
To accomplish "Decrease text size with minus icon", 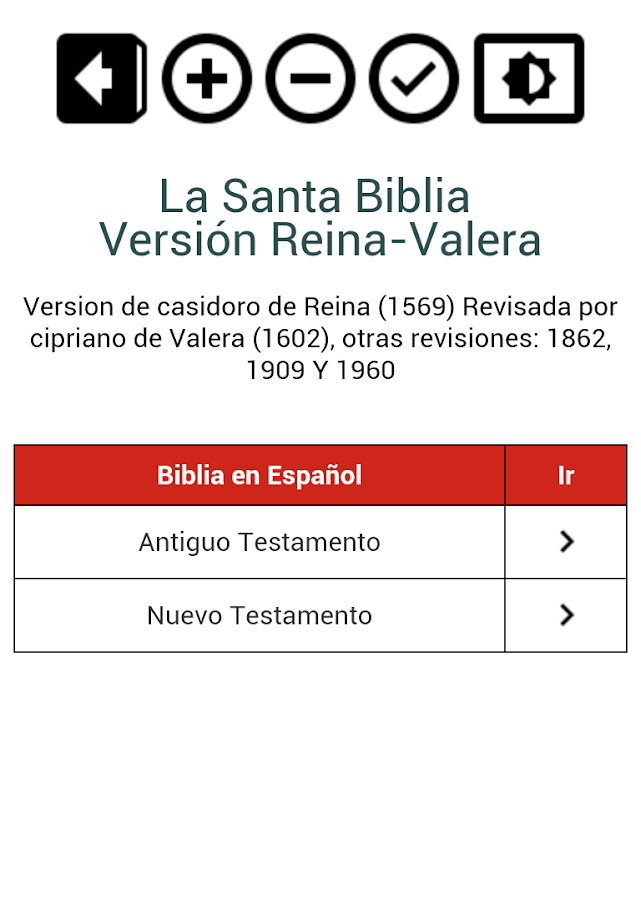I will (310, 79).
